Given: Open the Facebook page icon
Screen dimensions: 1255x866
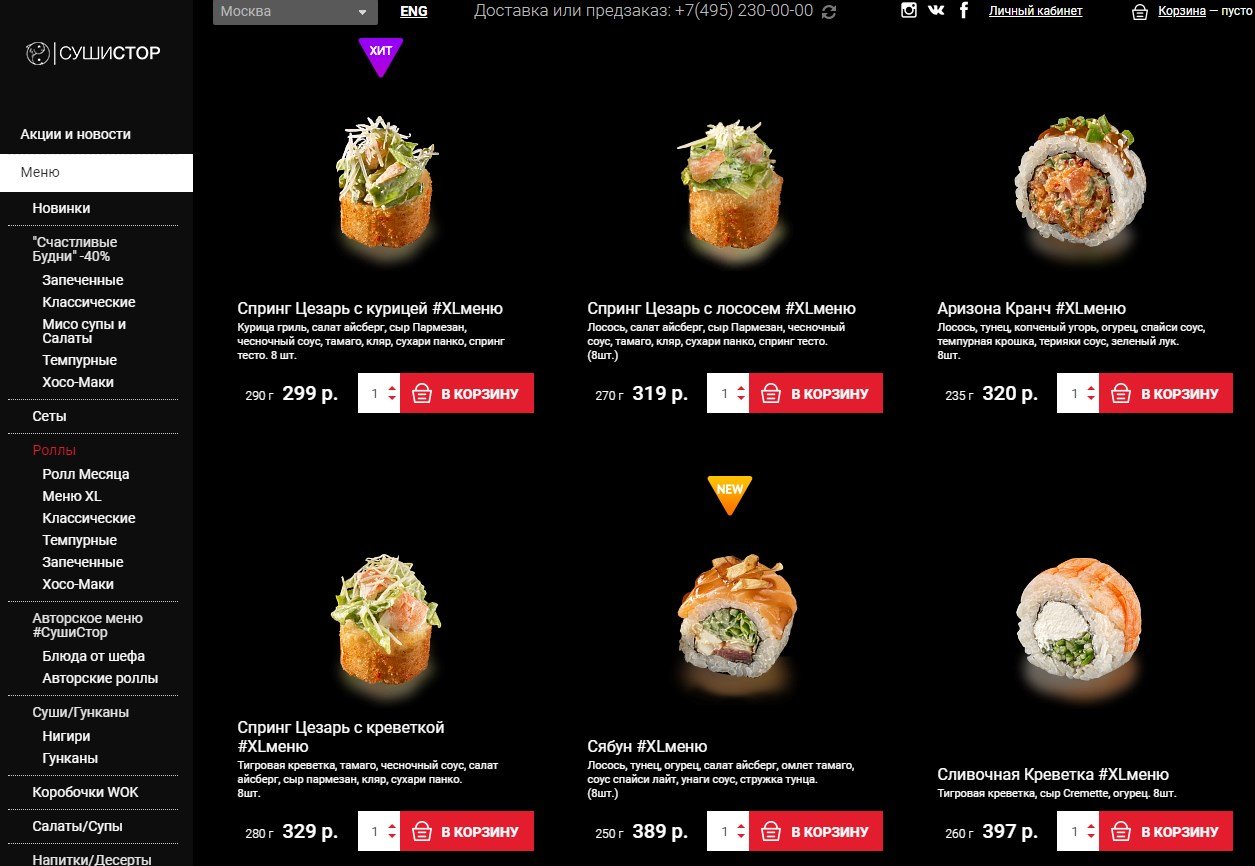Looking at the screenshot, I should (964, 11).
